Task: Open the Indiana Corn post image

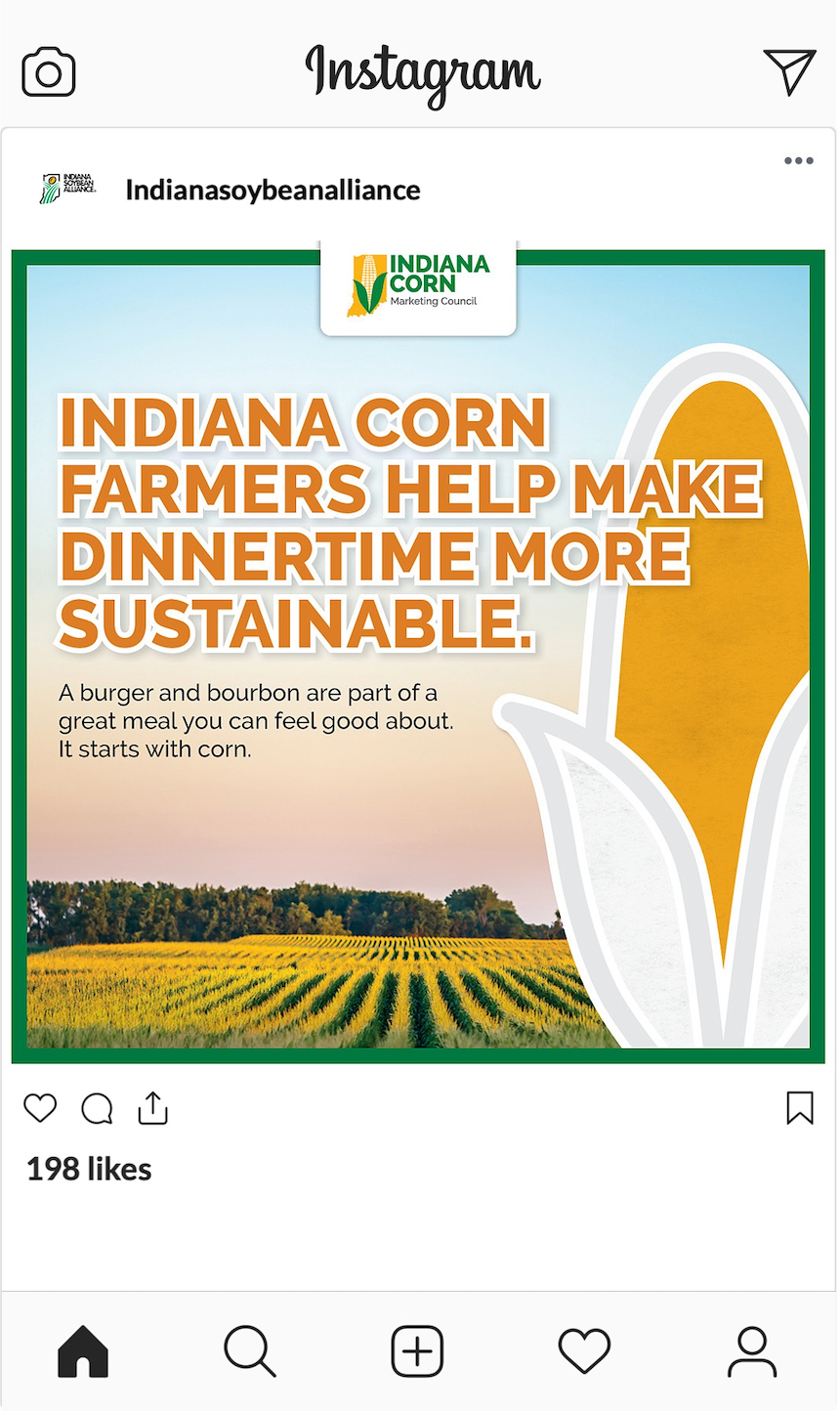Action: tap(418, 651)
